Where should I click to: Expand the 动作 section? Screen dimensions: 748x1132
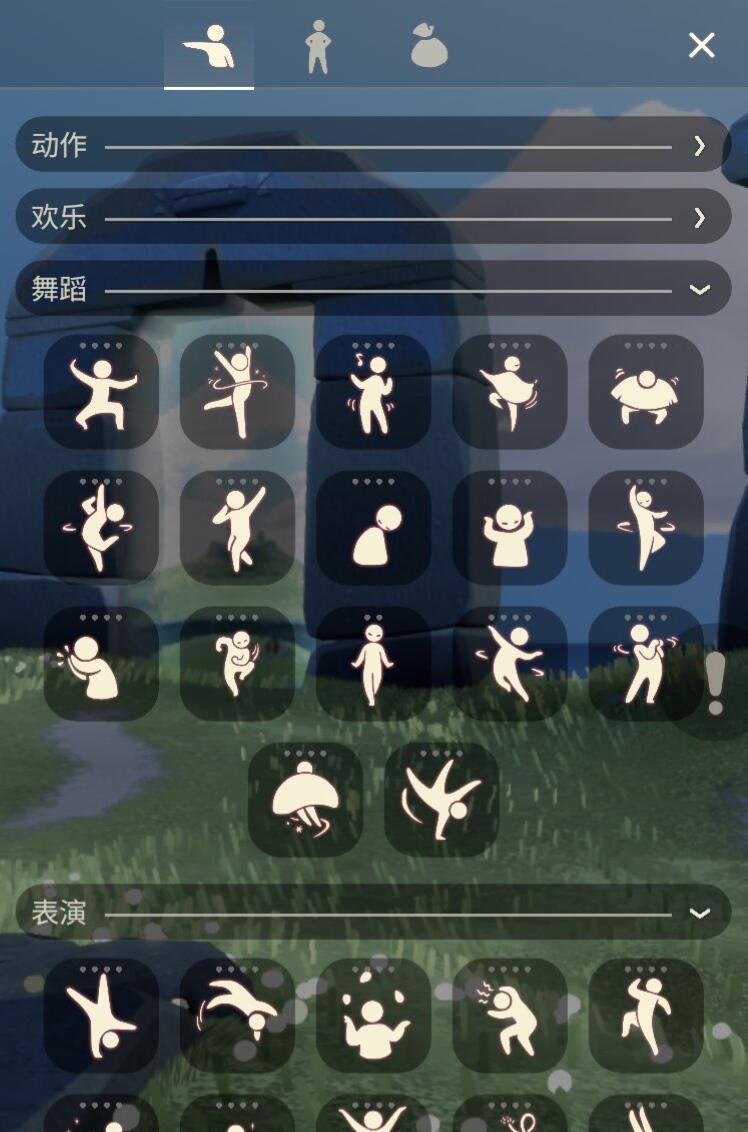click(x=373, y=144)
